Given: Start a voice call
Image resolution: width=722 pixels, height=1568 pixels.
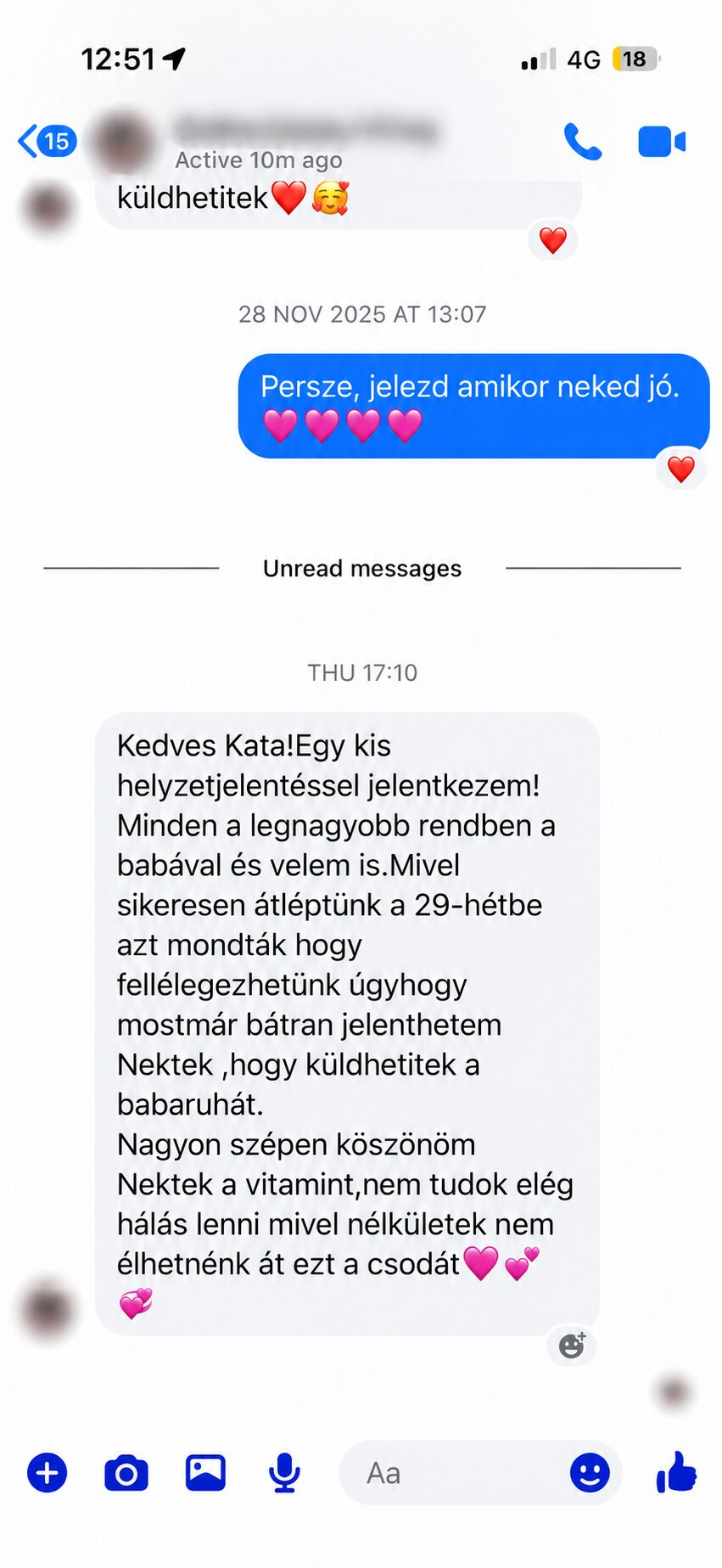Looking at the screenshot, I should [x=583, y=142].
